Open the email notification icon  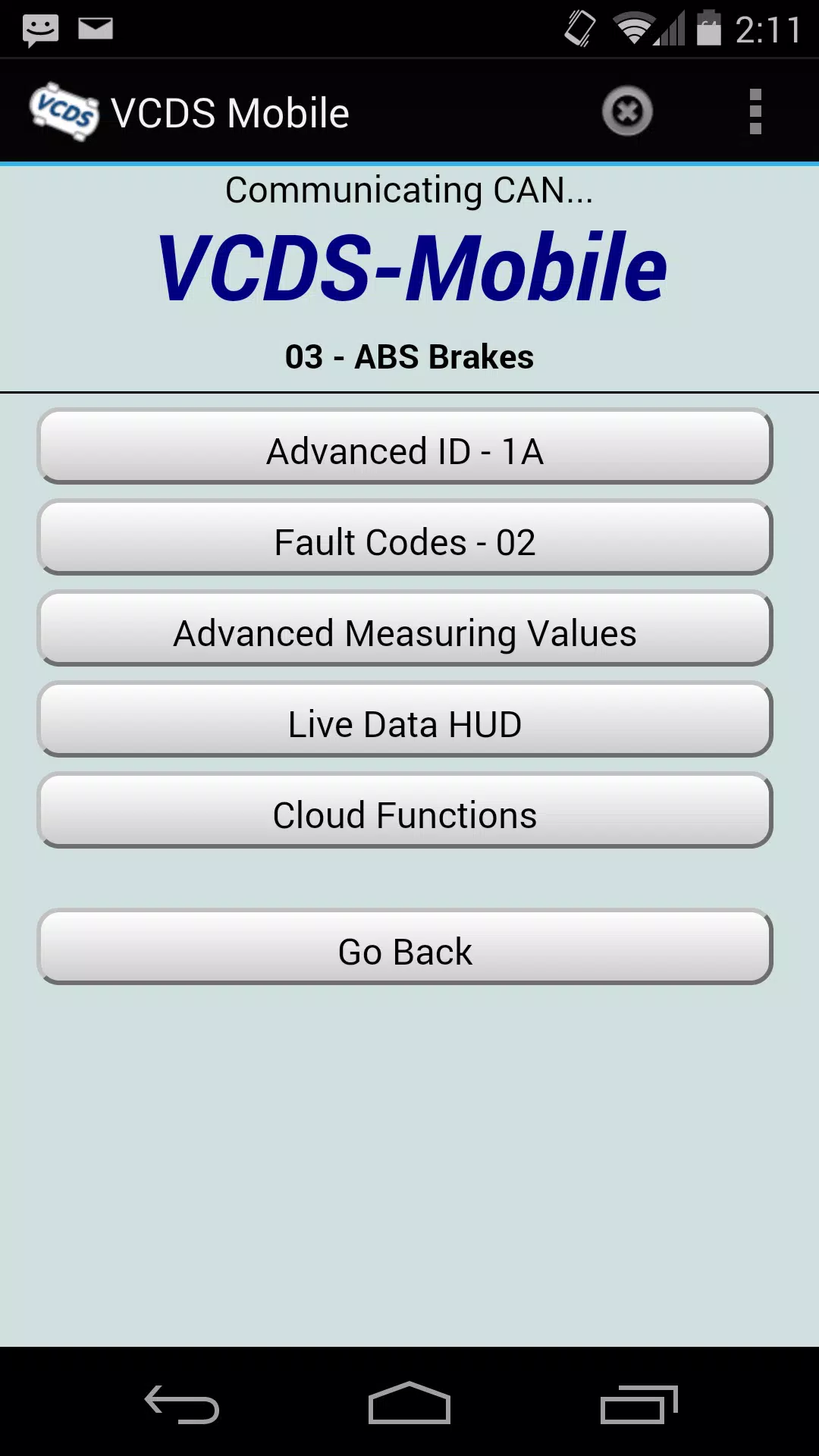(95, 28)
